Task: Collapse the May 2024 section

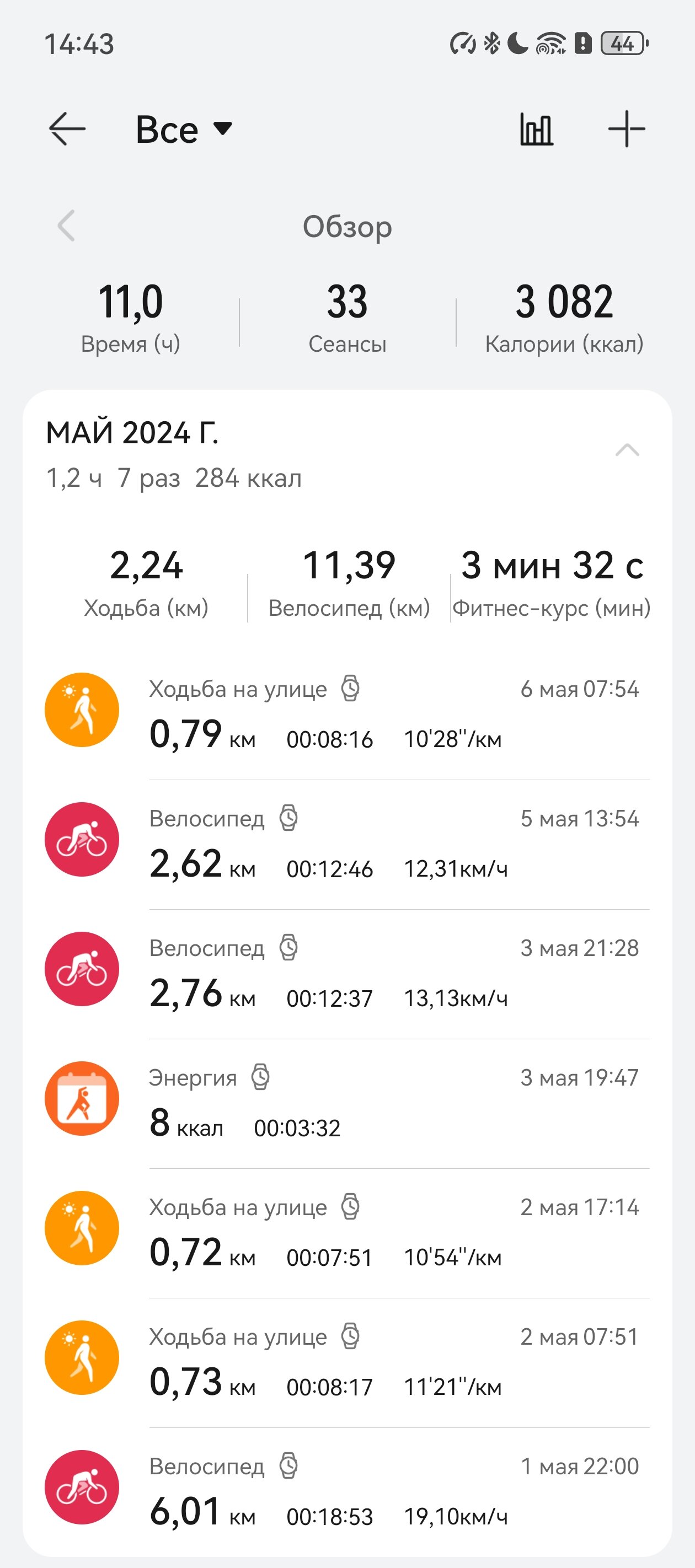Action: [627, 450]
